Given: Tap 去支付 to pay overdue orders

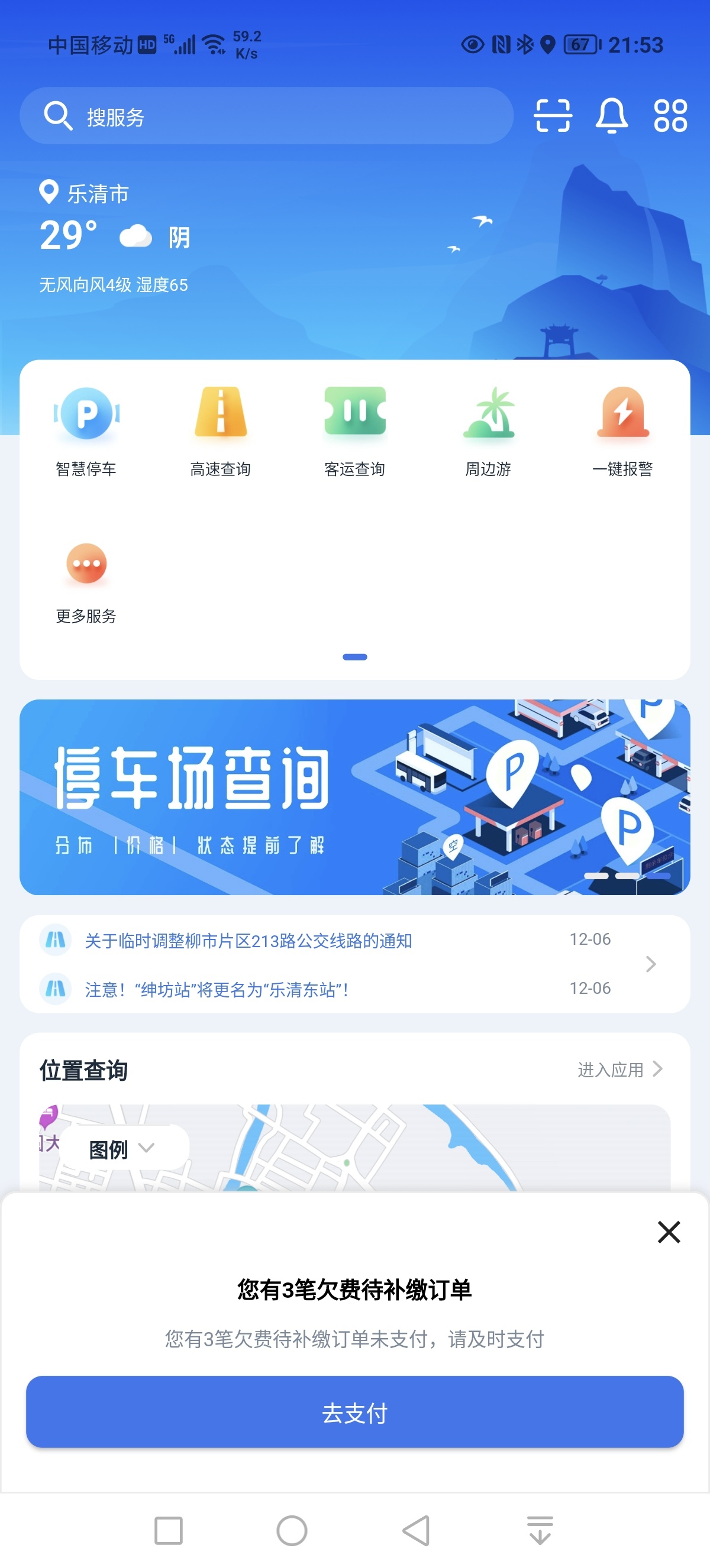Looking at the screenshot, I should pyautogui.click(x=354, y=1412).
